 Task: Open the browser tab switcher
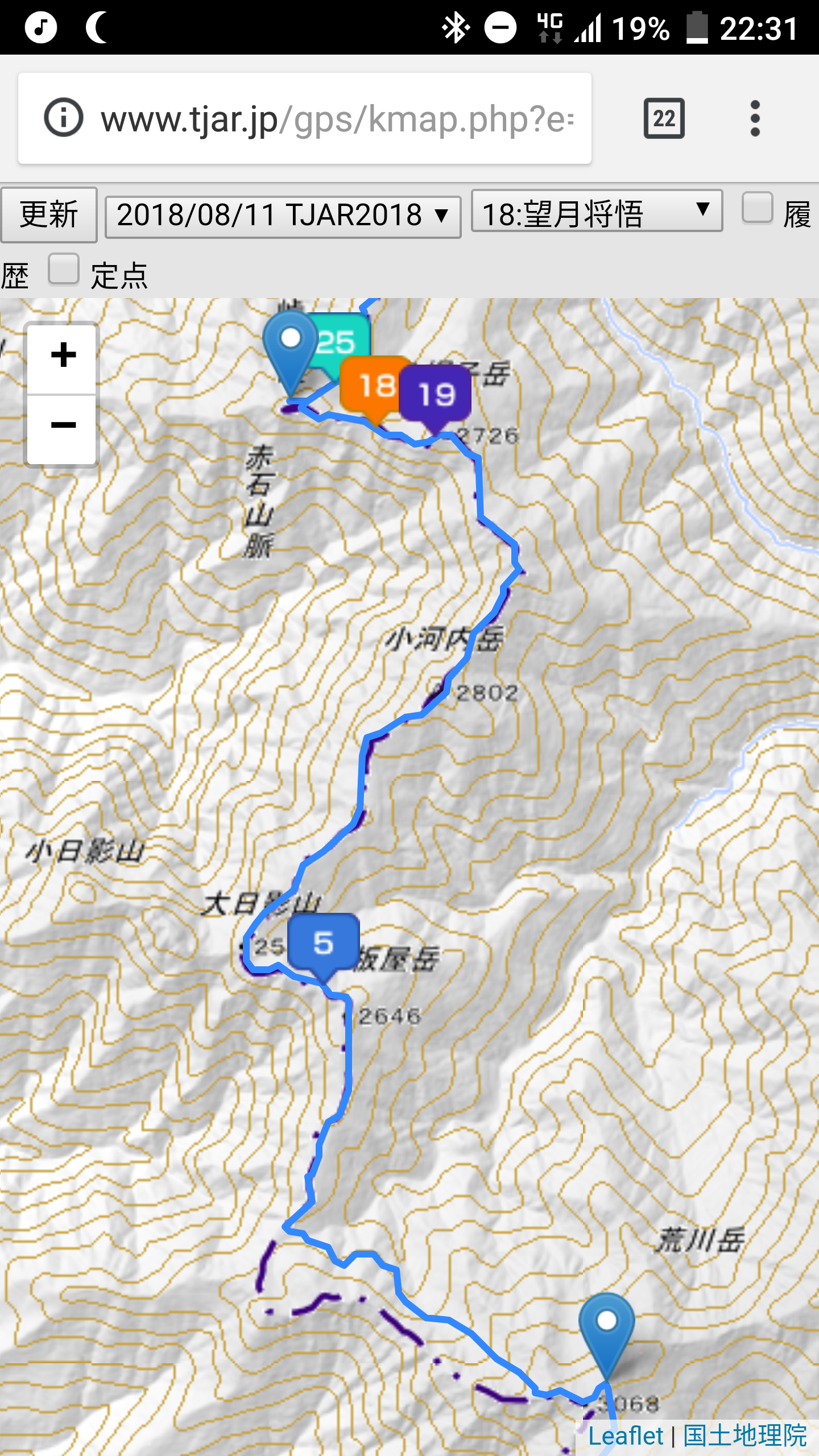664,118
